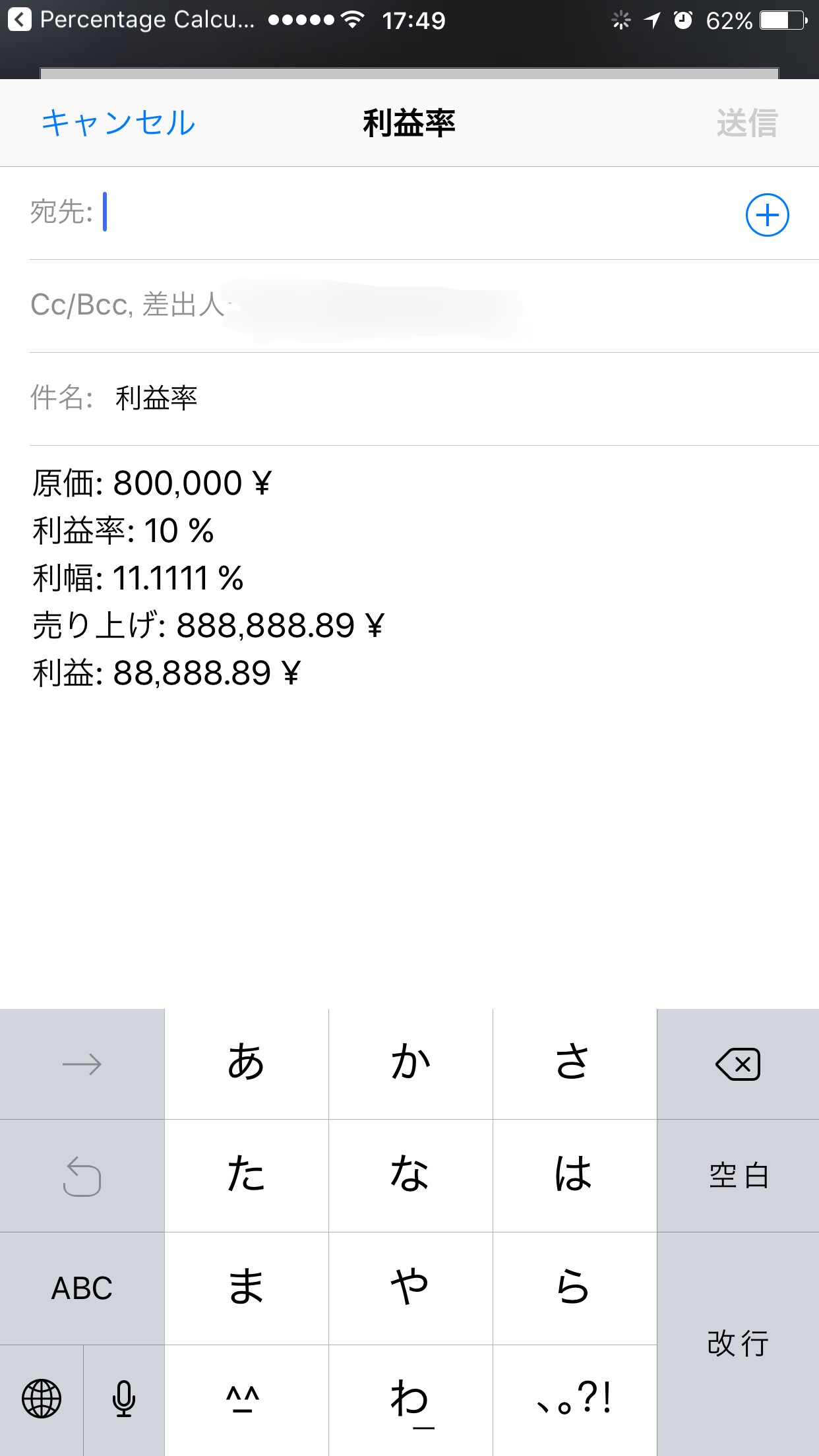Screen dimensions: 819x1456
Task: Tap the punctuation 、。?! key
Action: tap(574, 1399)
